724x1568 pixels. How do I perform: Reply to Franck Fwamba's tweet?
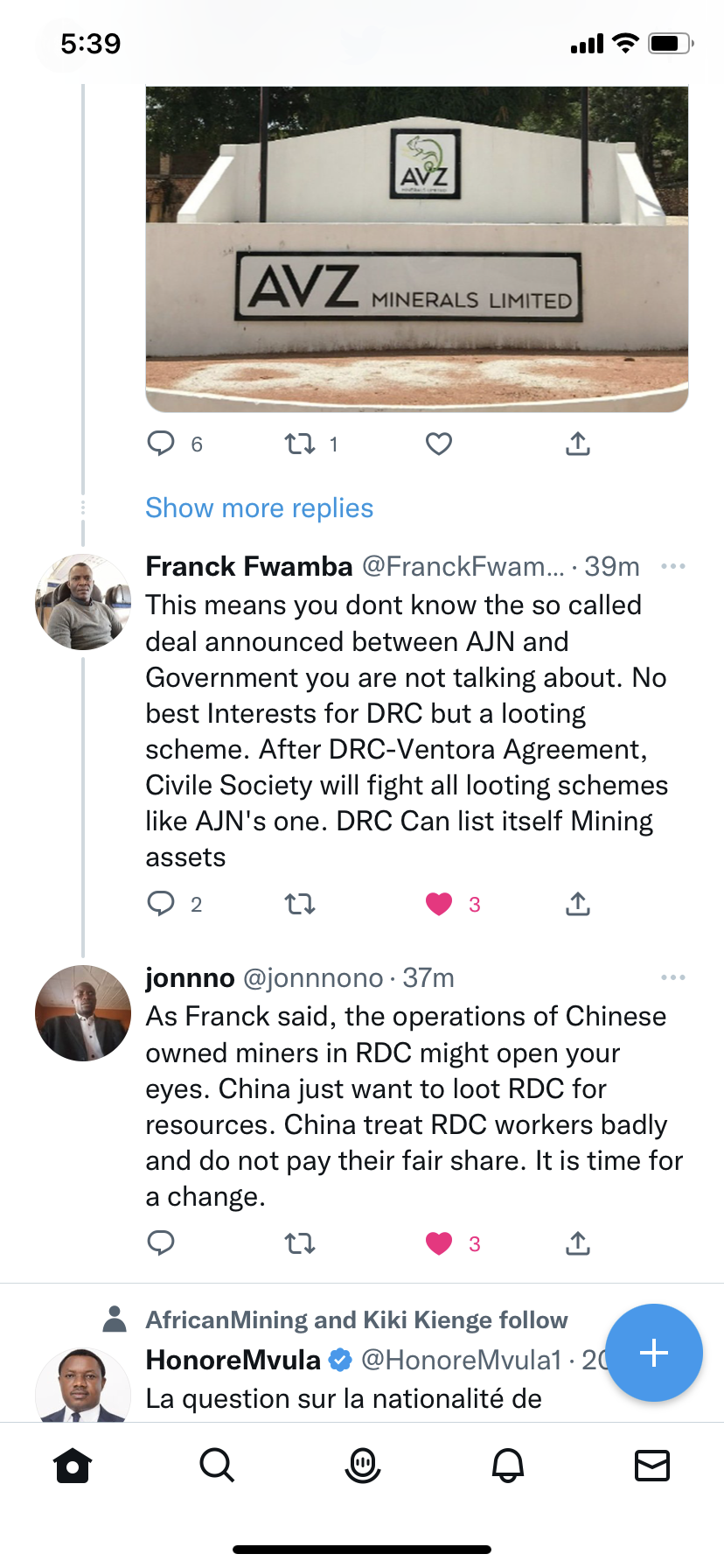(x=161, y=904)
